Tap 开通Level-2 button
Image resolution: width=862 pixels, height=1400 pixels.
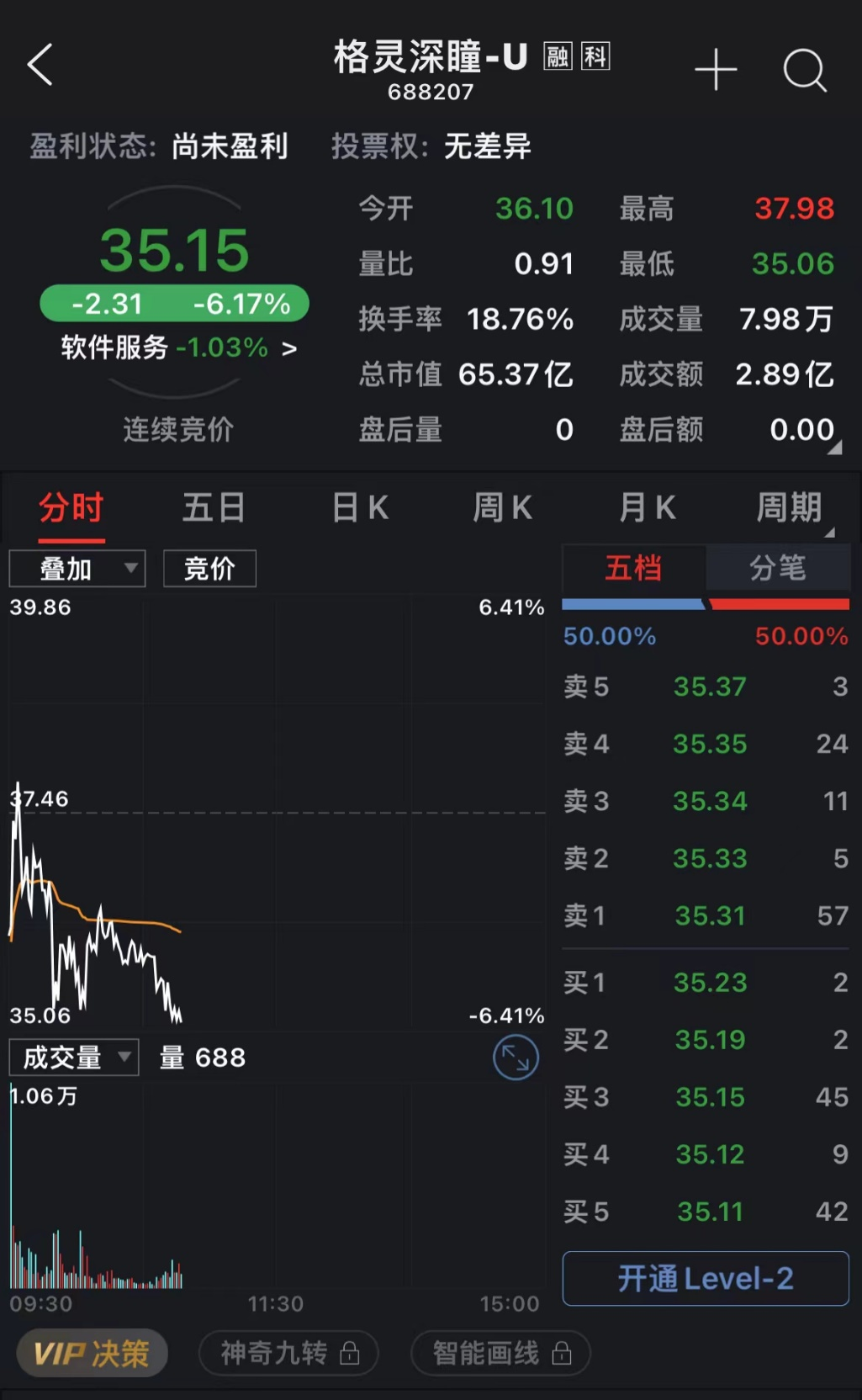tap(706, 1279)
